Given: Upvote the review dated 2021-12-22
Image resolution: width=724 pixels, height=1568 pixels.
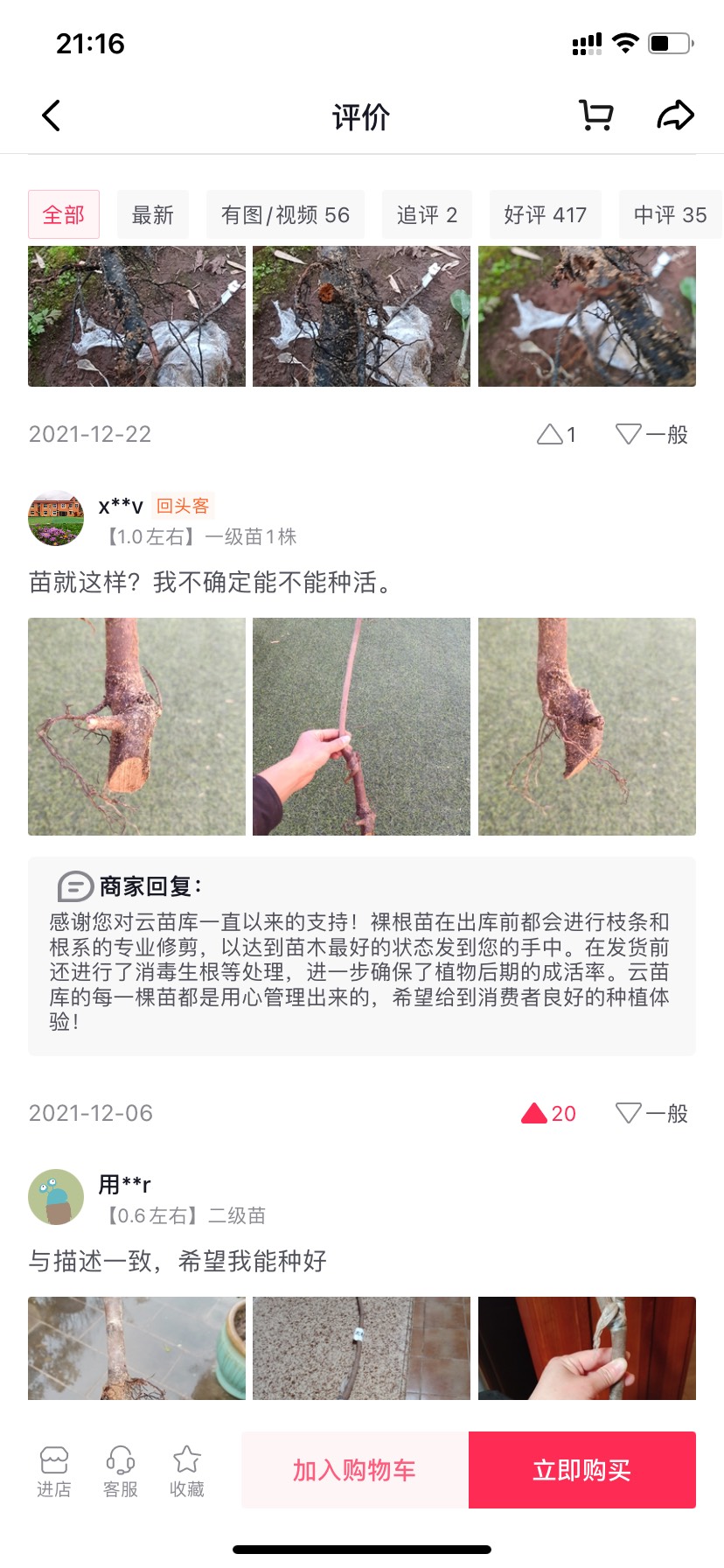Looking at the screenshot, I should 556,434.
